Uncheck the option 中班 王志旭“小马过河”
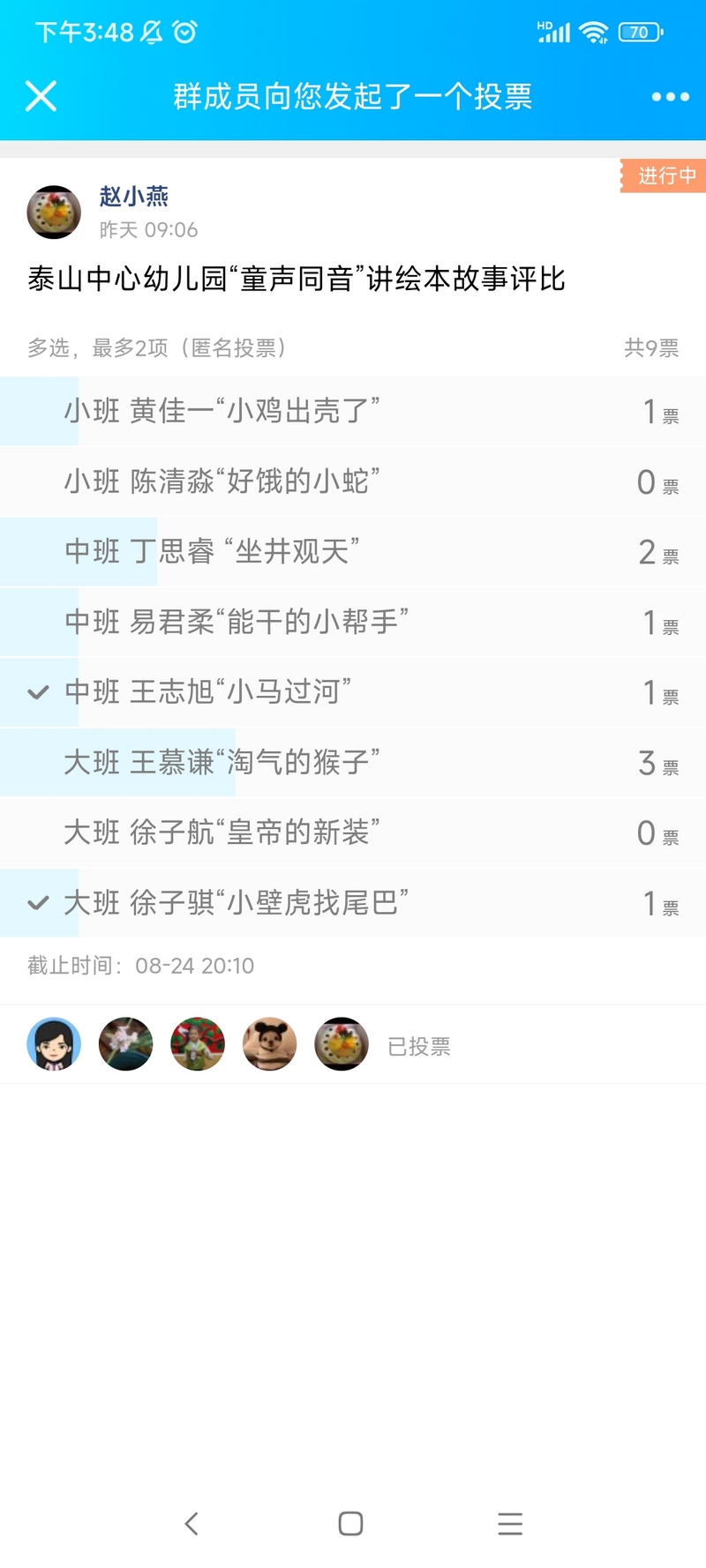Screen dimensions: 706x1568 click(353, 692)
